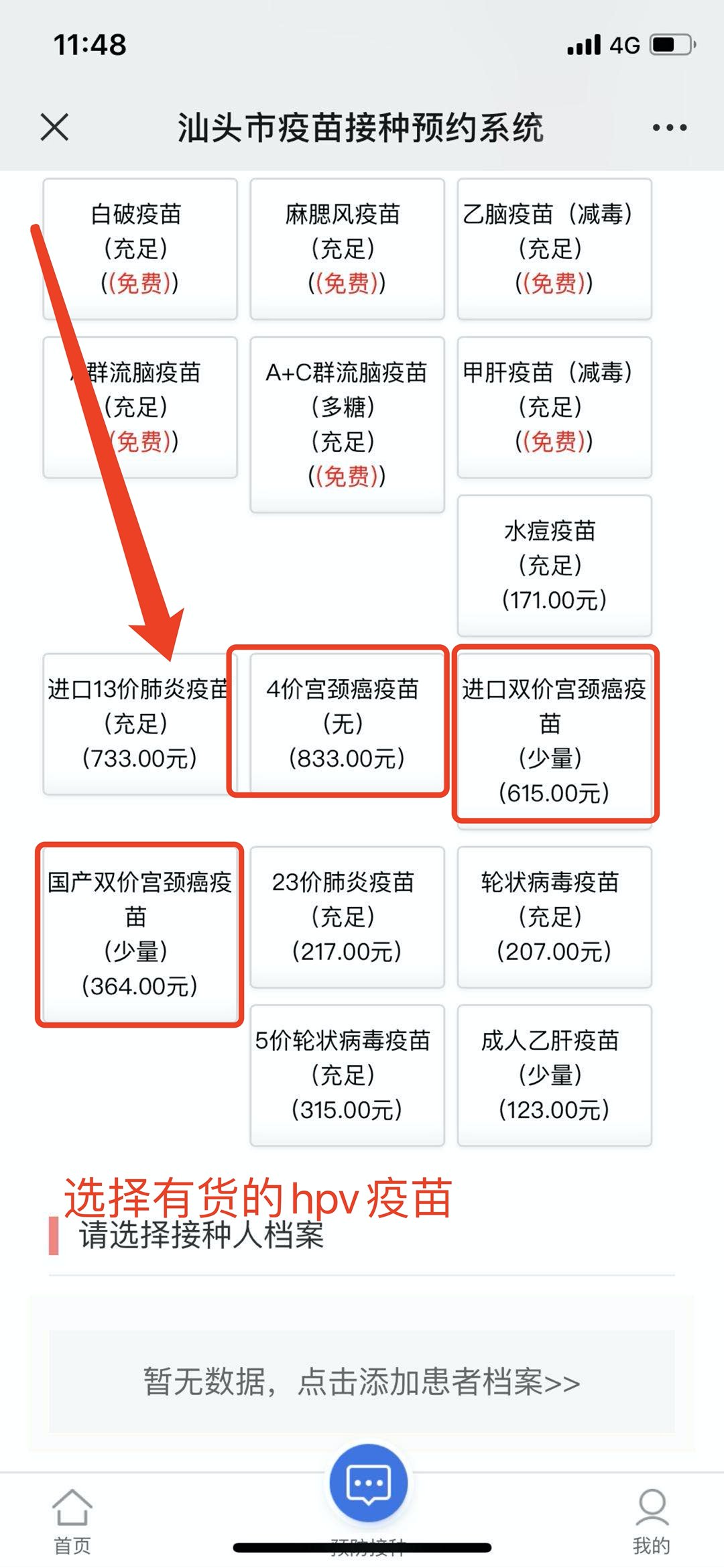Open the blue center chat button

368,1483
